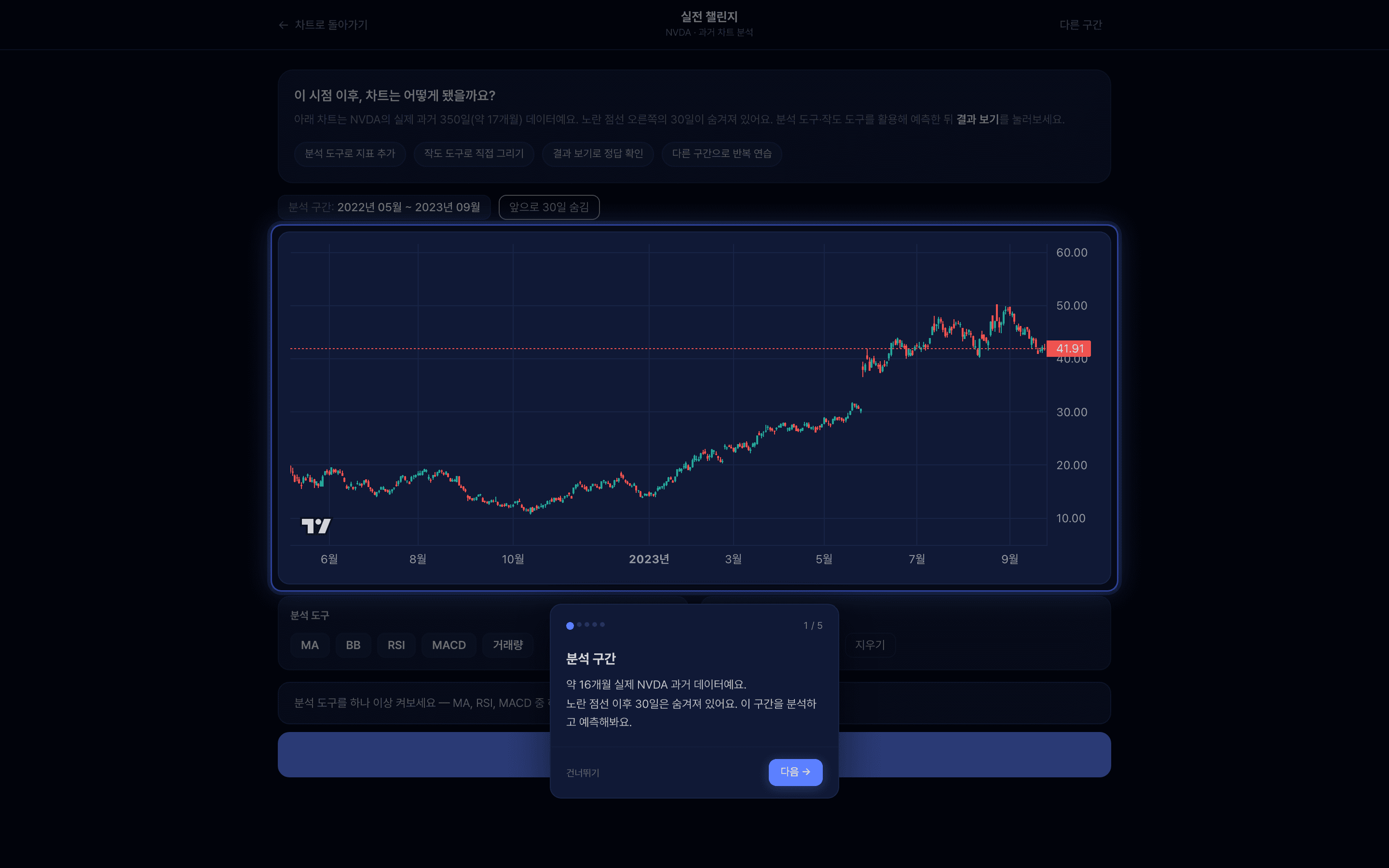Tap the 다음 button in the tutorial
1389x868 pixels.
[x=795, y=772]
